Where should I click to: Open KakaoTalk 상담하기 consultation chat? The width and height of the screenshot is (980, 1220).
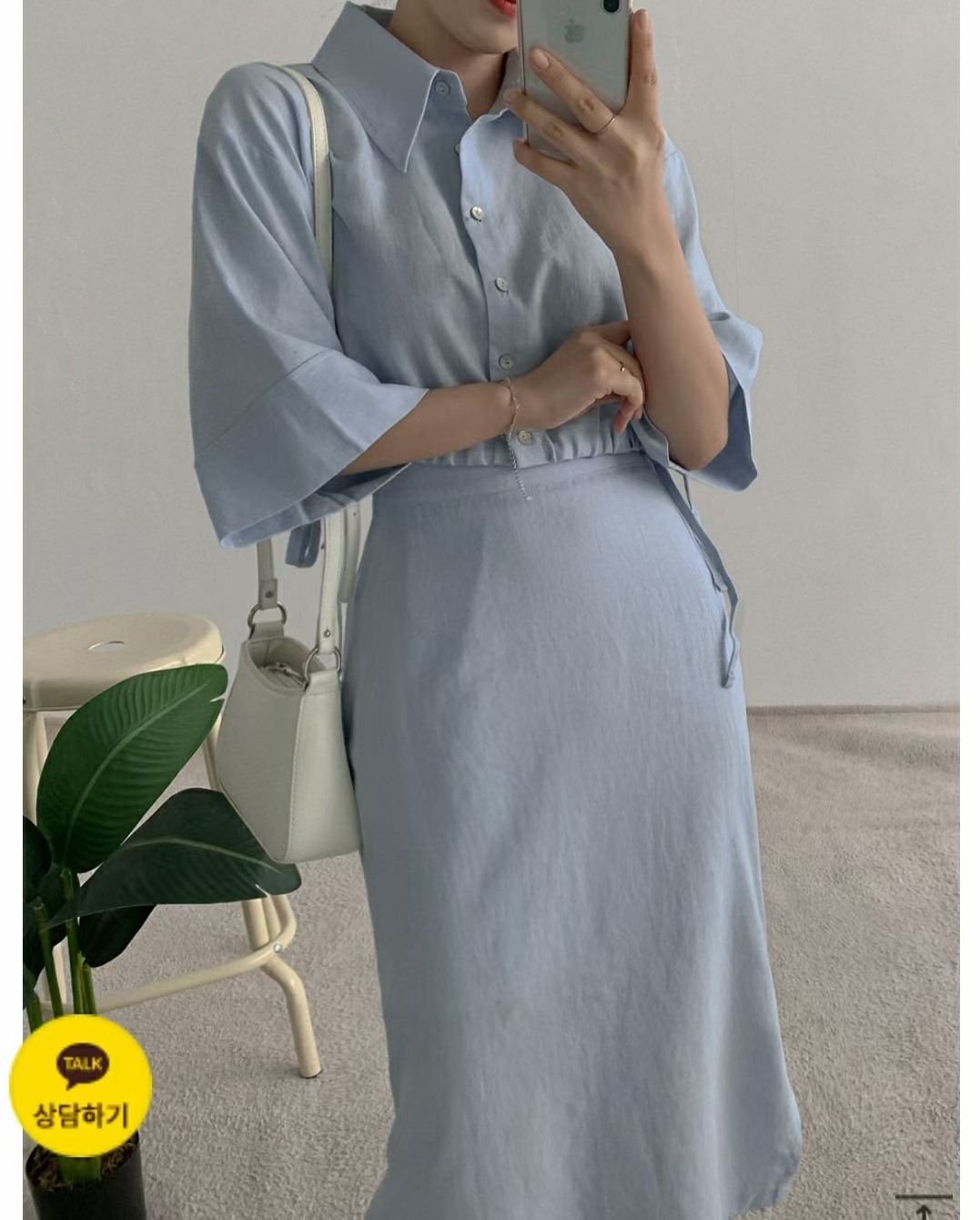81,1084
